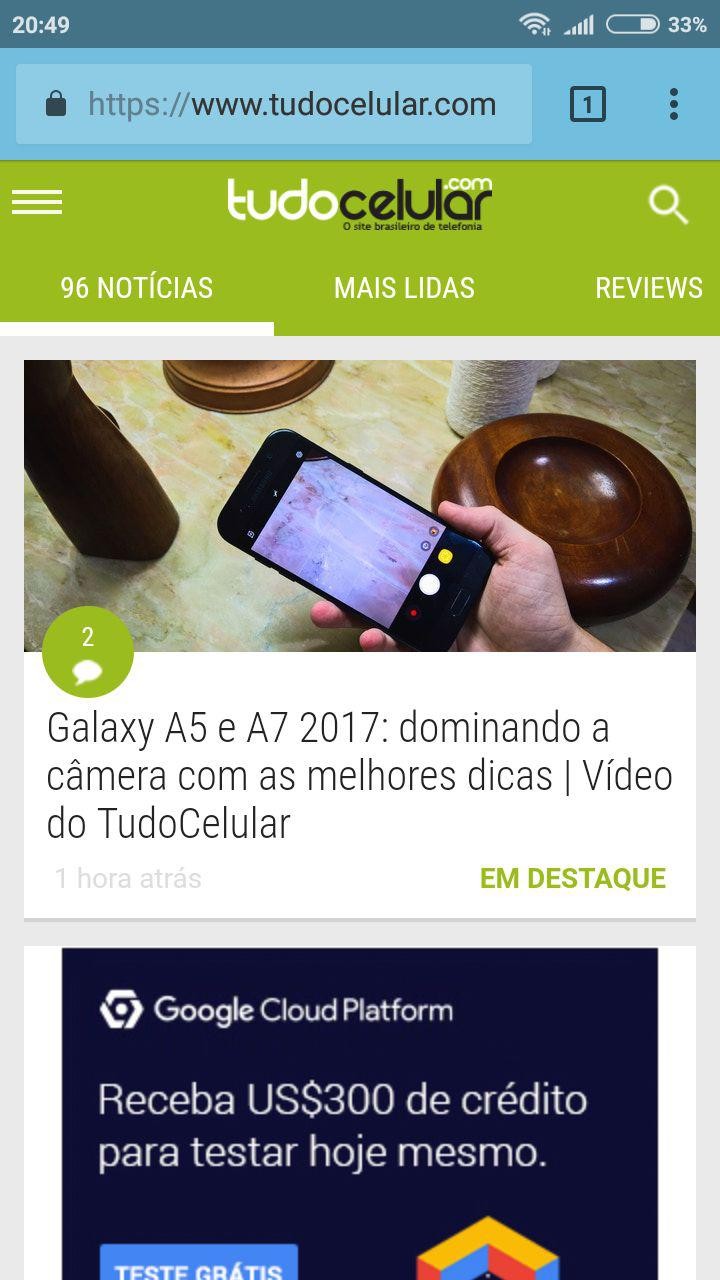Open the site search magnifier
The width and height of the screenshot is (720, 1280).
click(668, 205)
